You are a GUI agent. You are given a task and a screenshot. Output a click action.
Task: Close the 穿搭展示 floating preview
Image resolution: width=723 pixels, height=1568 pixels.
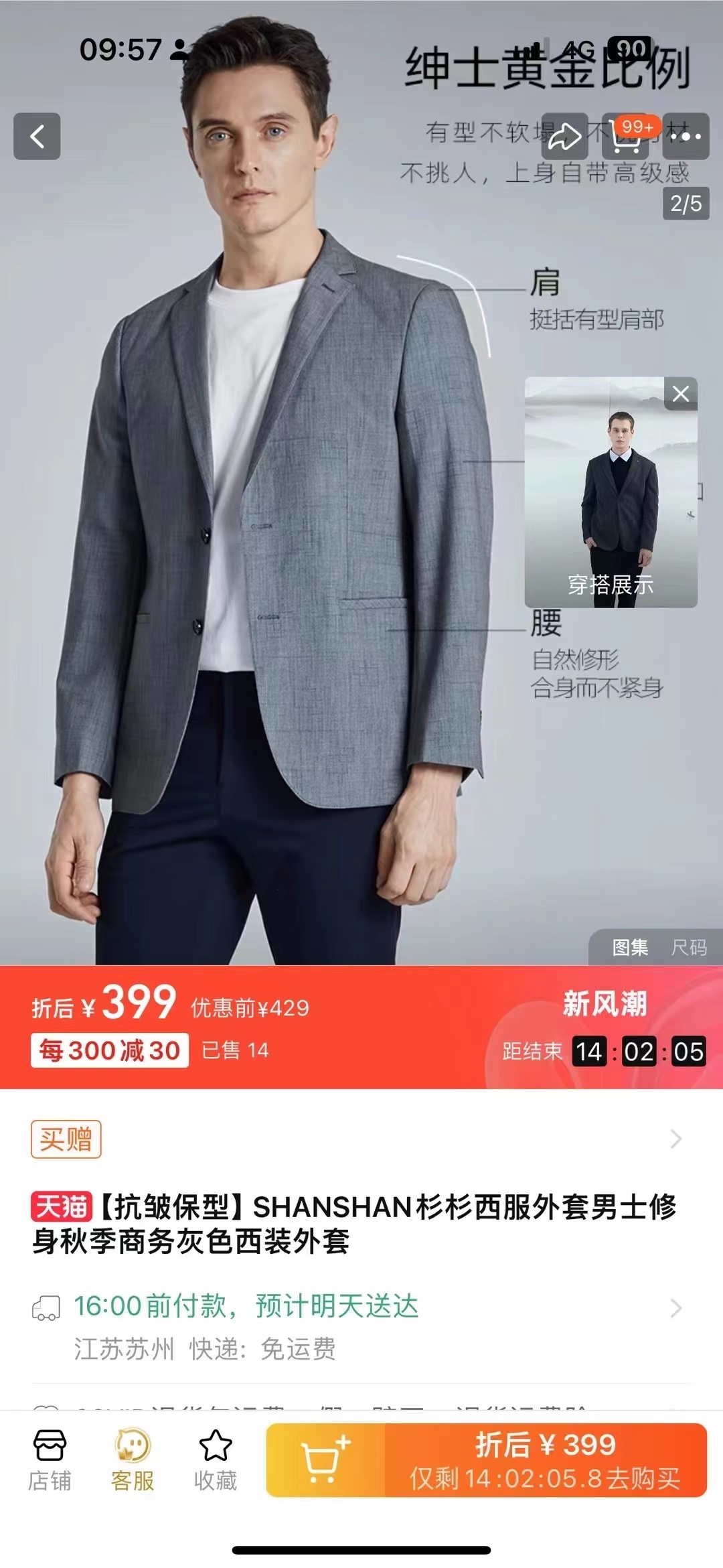680,394
